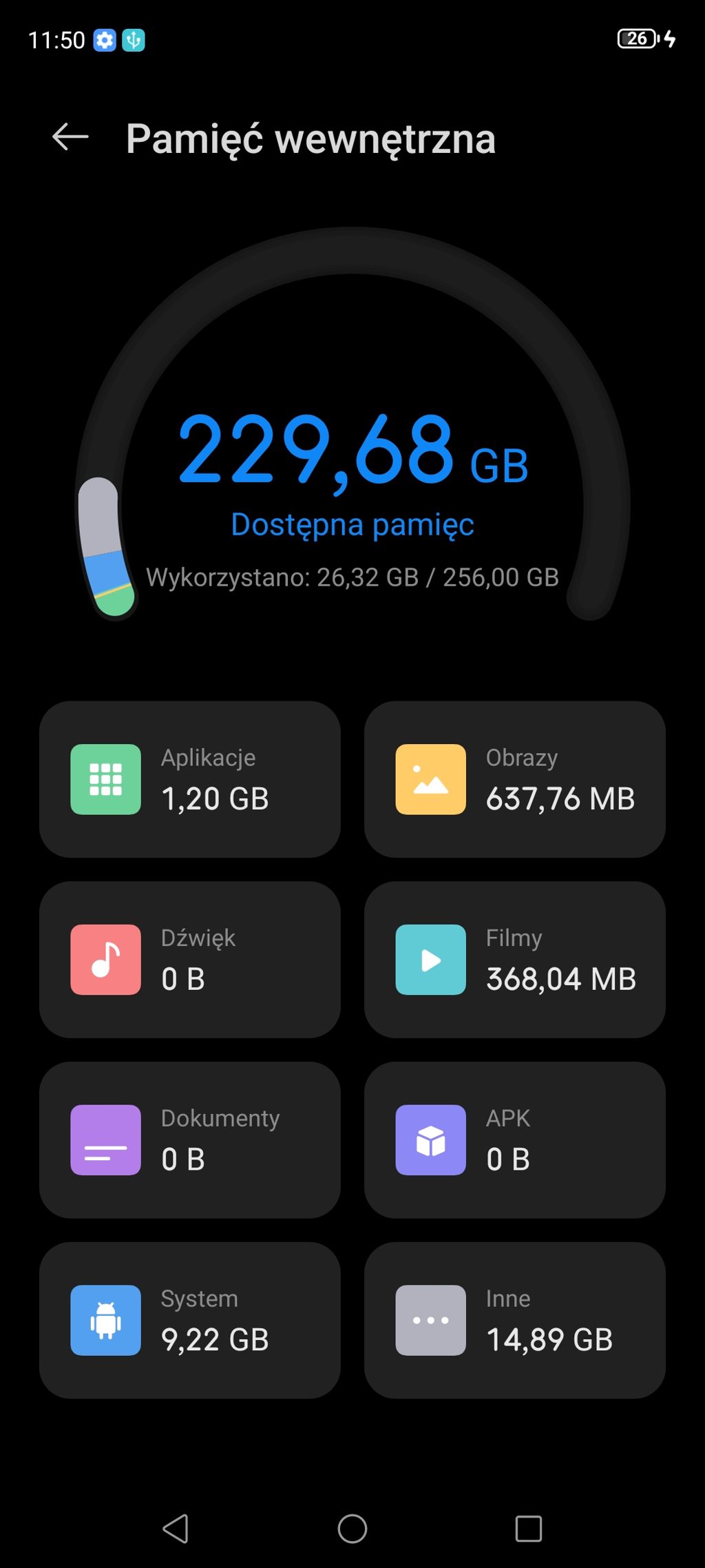Open the Dokumenty storage card
The width and height of the screenshot is (705, 1568).
(189, 1139)
